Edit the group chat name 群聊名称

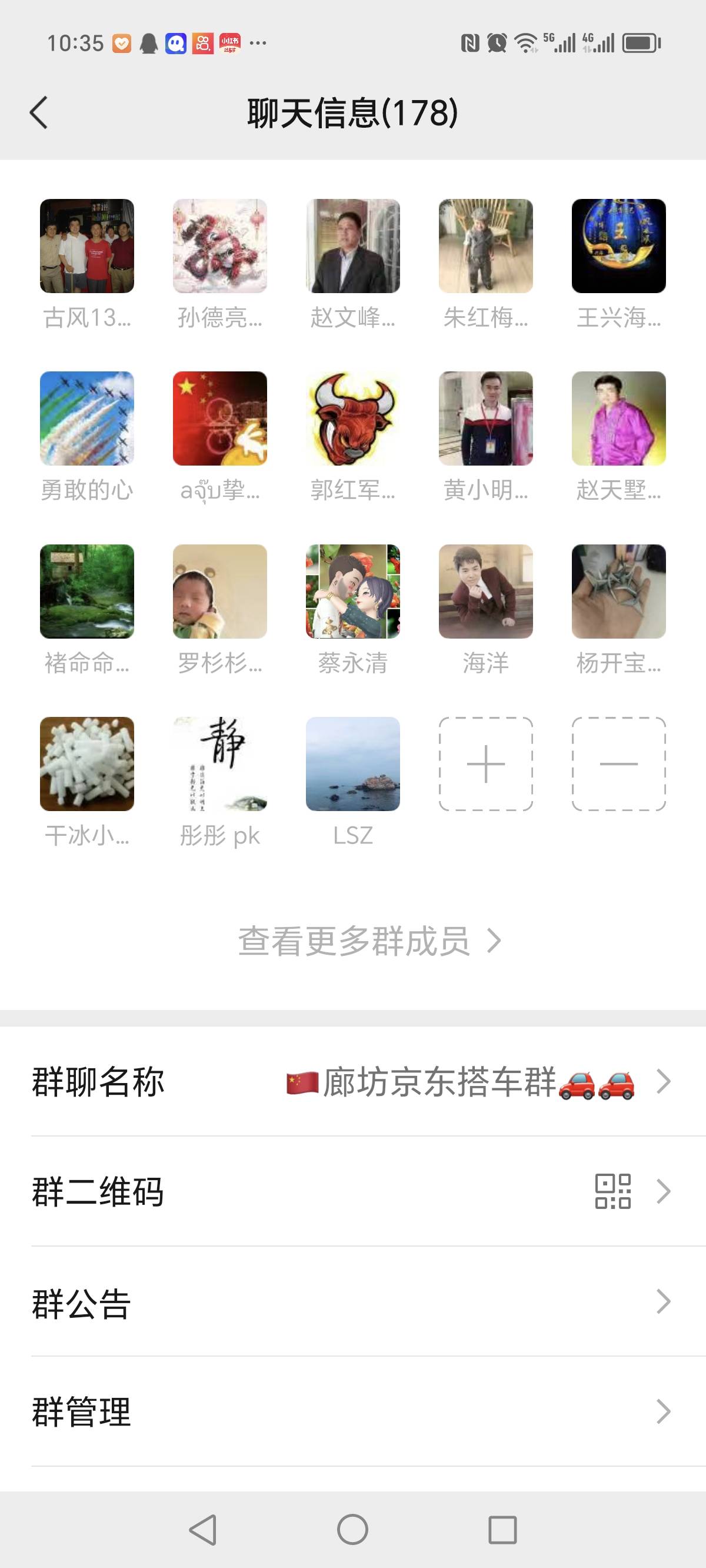(353, 1082)
